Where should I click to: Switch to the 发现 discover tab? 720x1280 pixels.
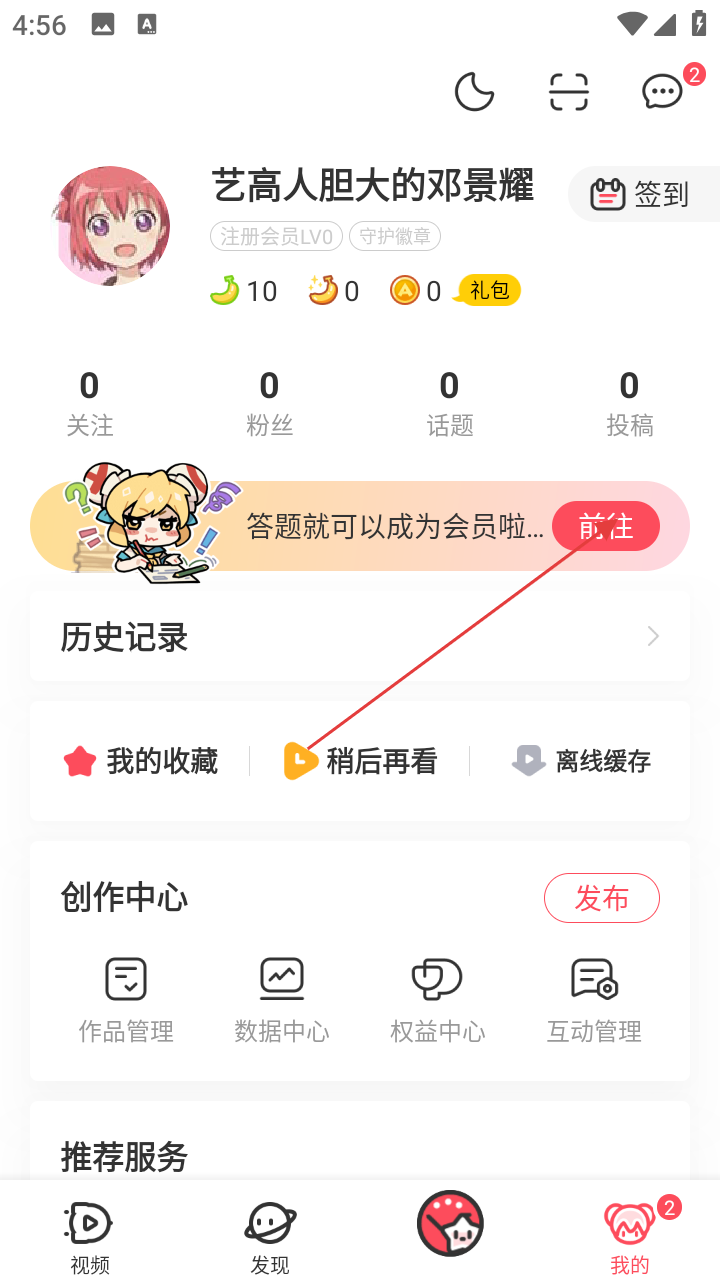pos(270,1236)
